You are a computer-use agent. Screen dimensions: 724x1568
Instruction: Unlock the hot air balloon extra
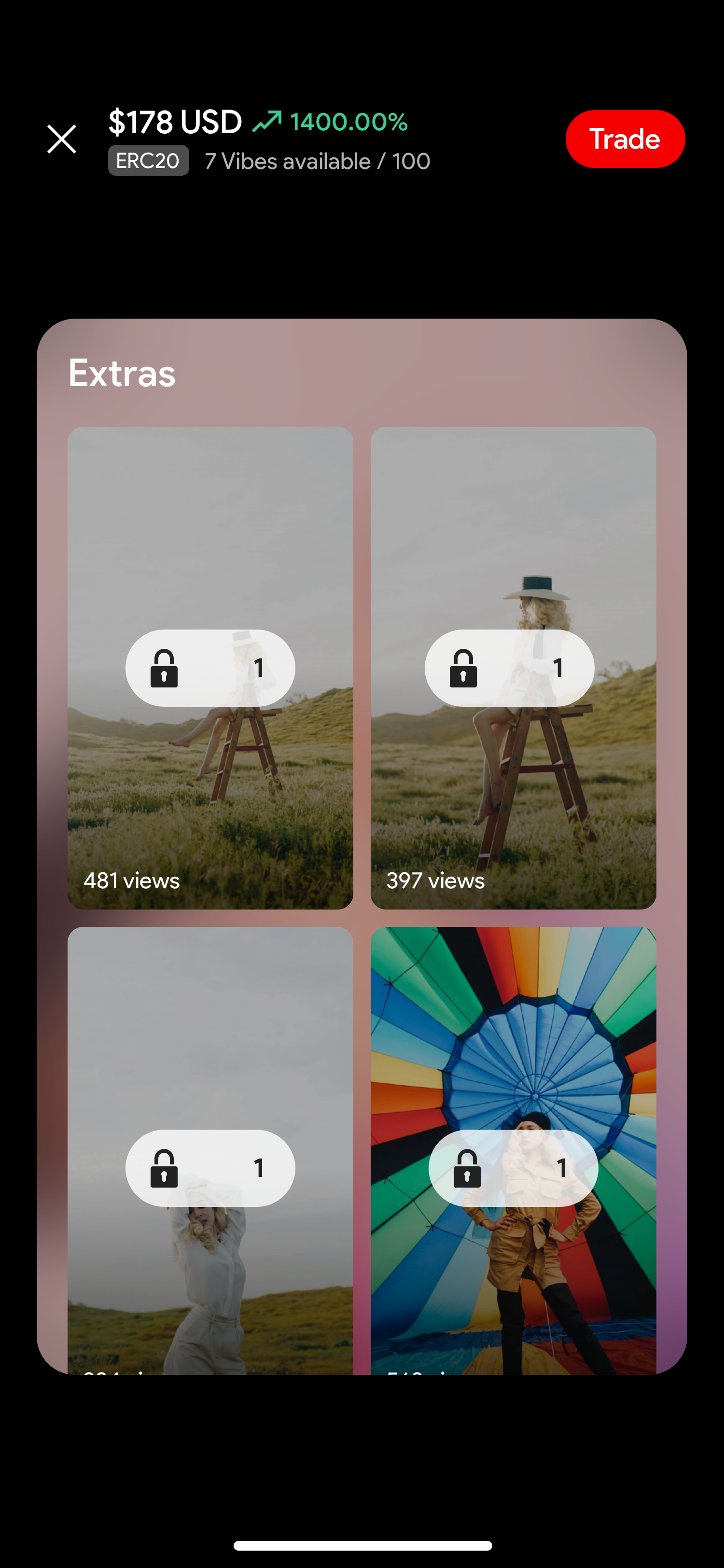[513, 1168]
